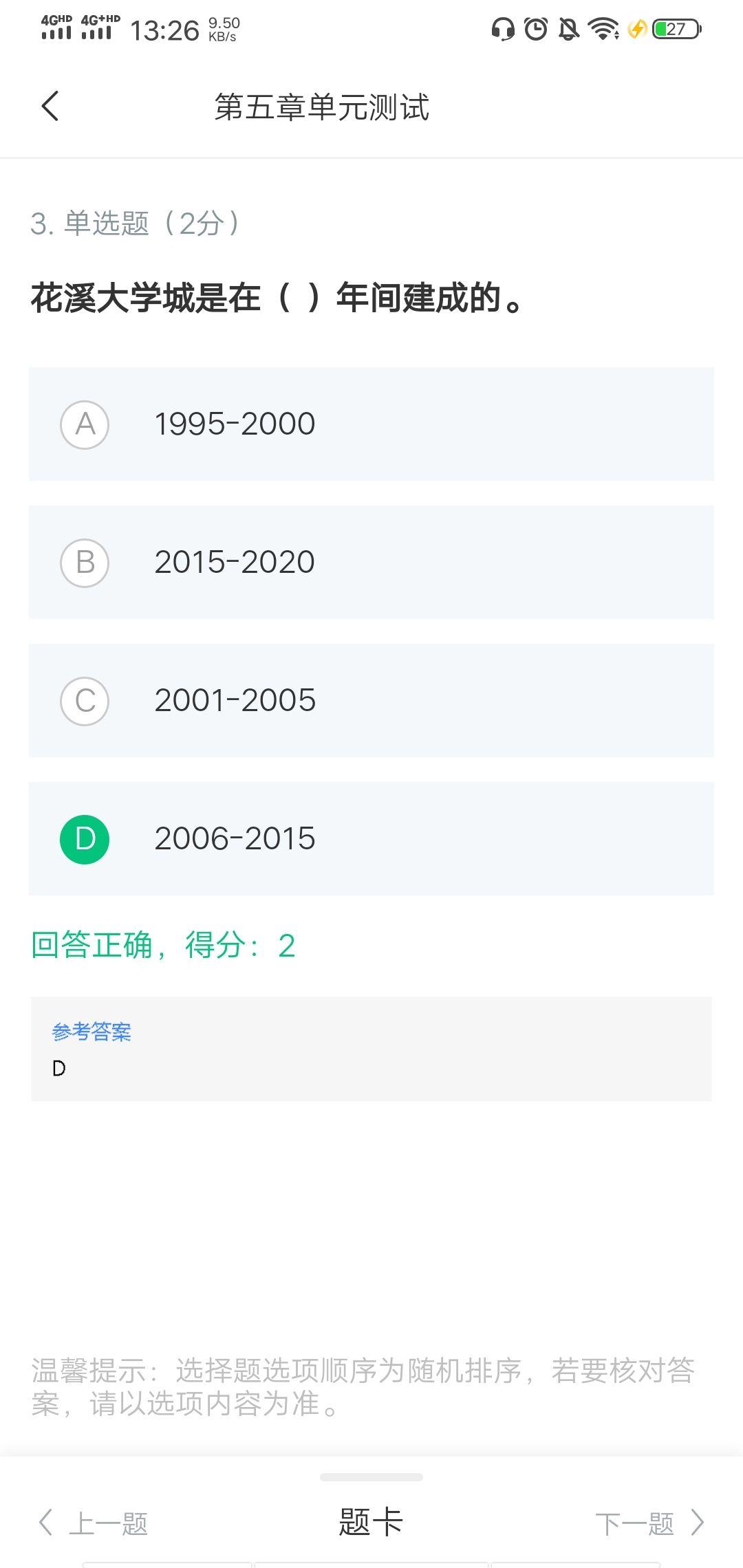This screenshot has width=743, height=1568.
Task: Go to next question 下一题
Action: 649,1523
